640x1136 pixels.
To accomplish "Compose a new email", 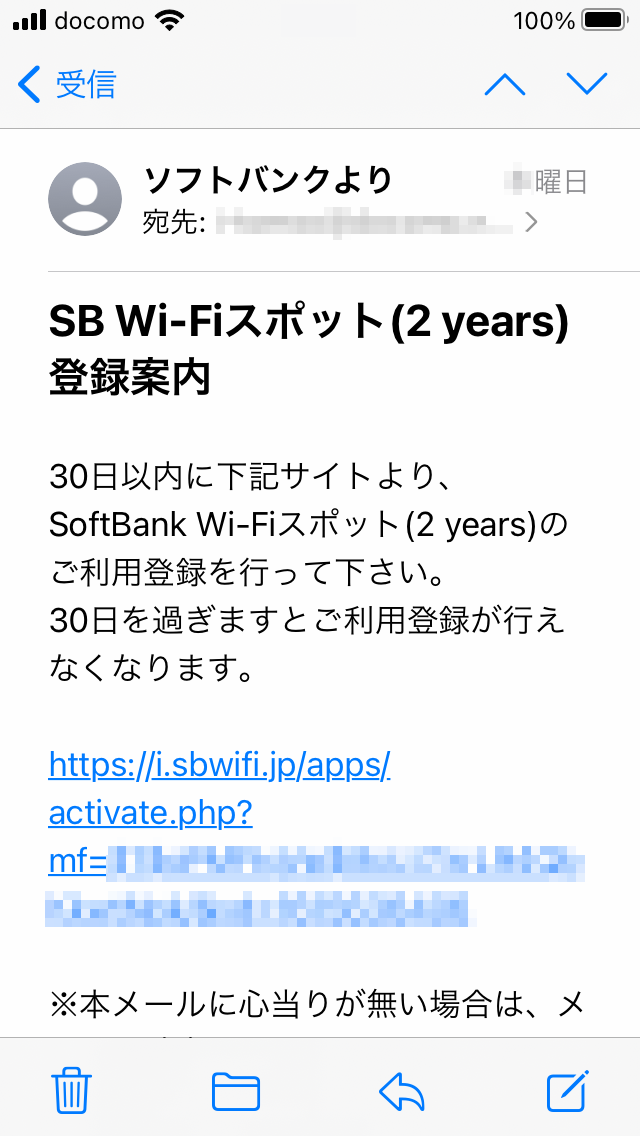I will pyautogui.click(x=566, y=1089).
